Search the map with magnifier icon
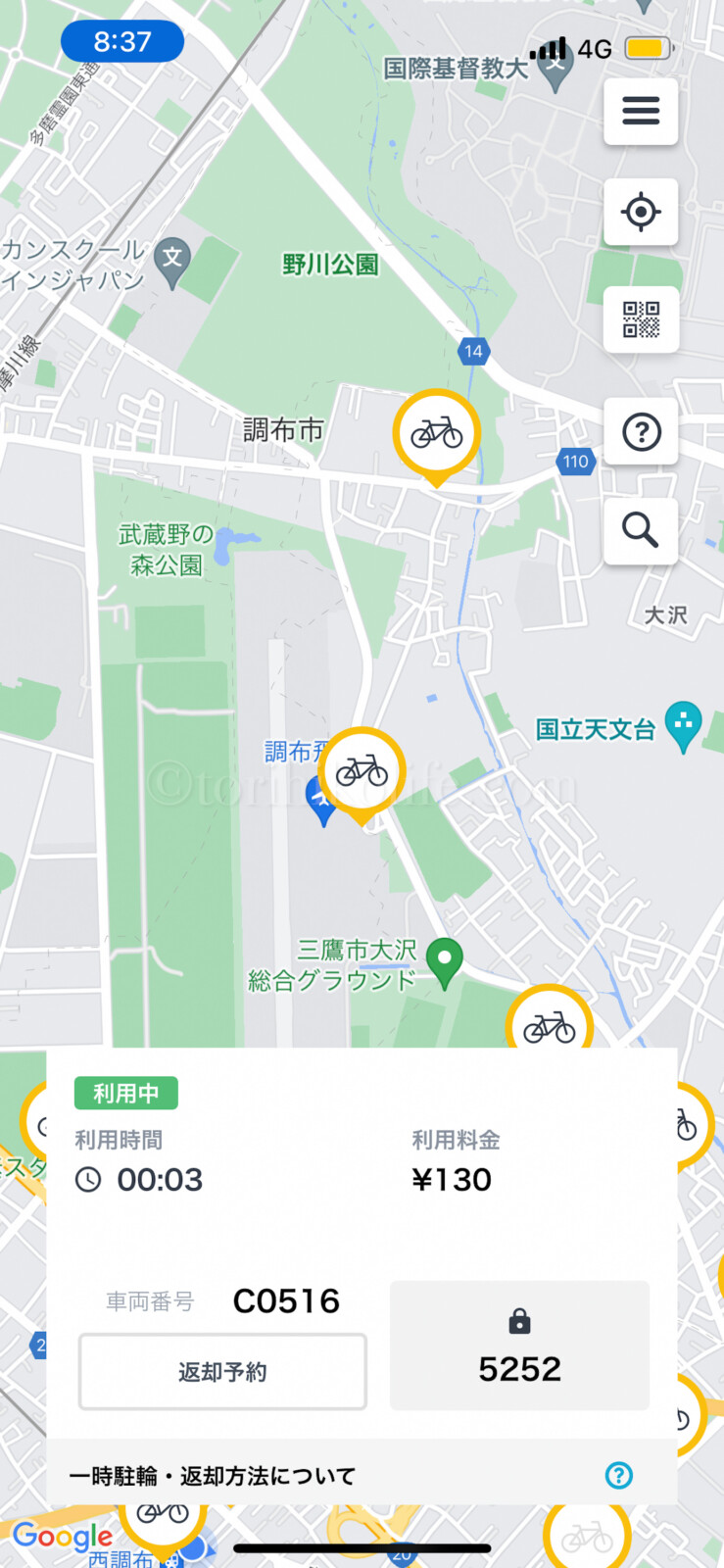The image size is (724, 1568). [x=641, y=530]
